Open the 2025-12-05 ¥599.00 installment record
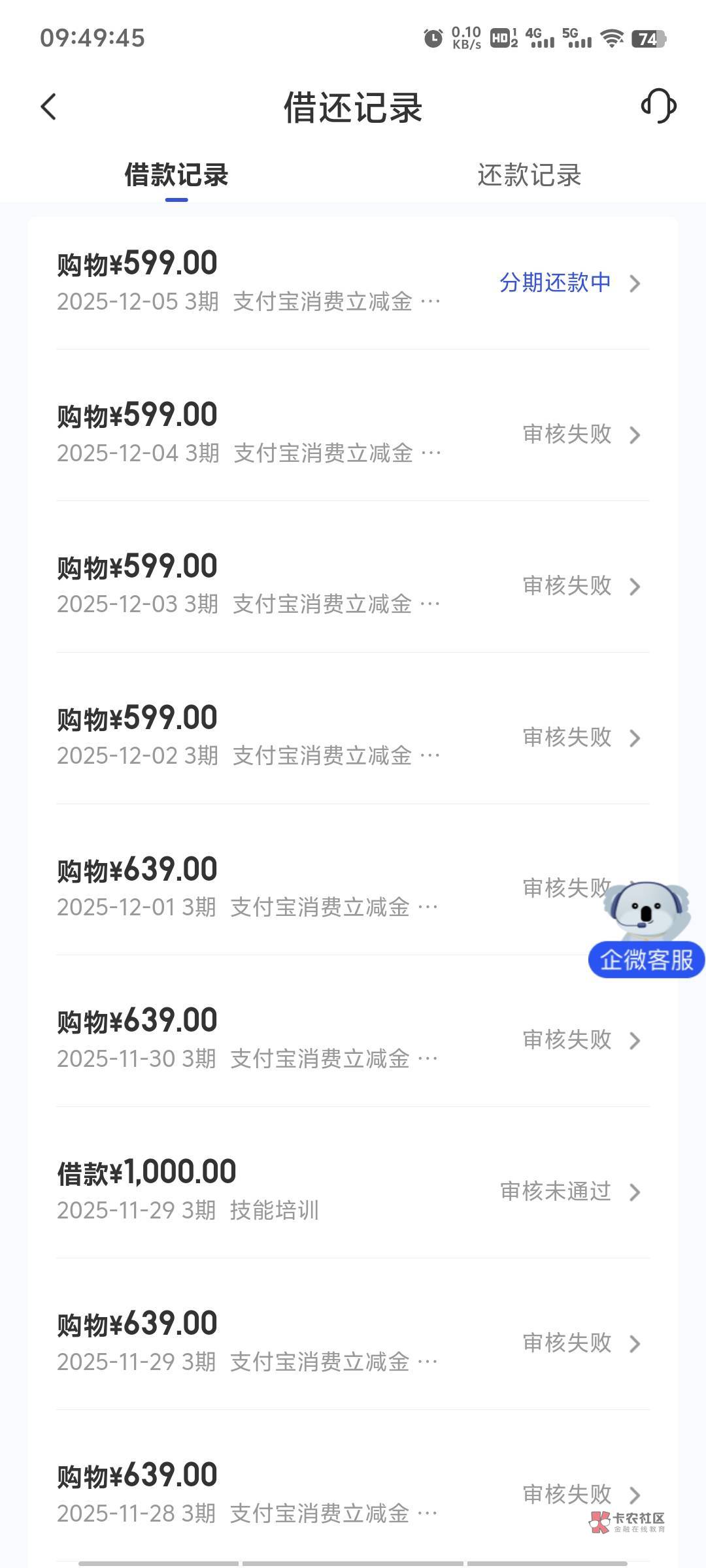 (352, 282)
